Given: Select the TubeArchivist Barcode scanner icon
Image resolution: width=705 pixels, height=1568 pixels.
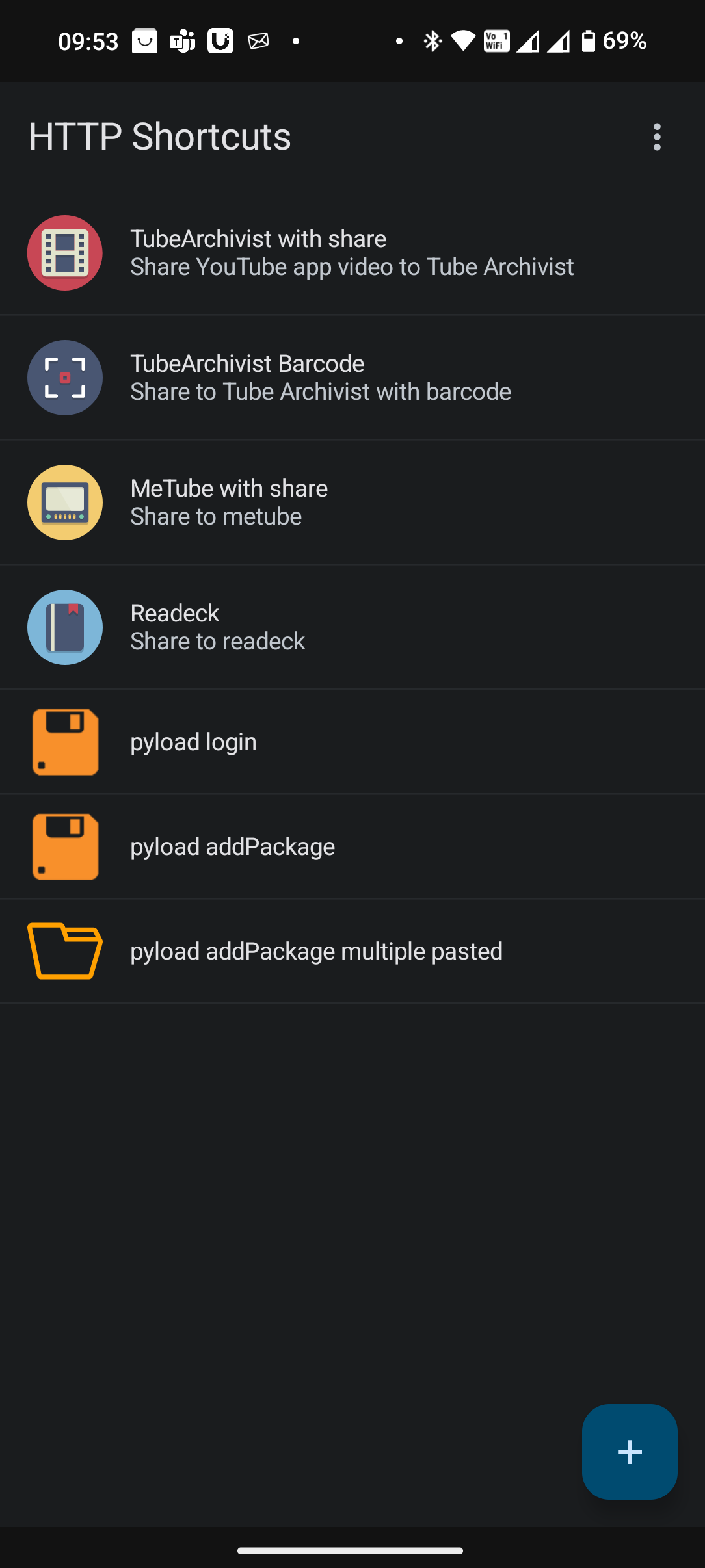Looking at the screenshot, I should (x=64, y=378).
